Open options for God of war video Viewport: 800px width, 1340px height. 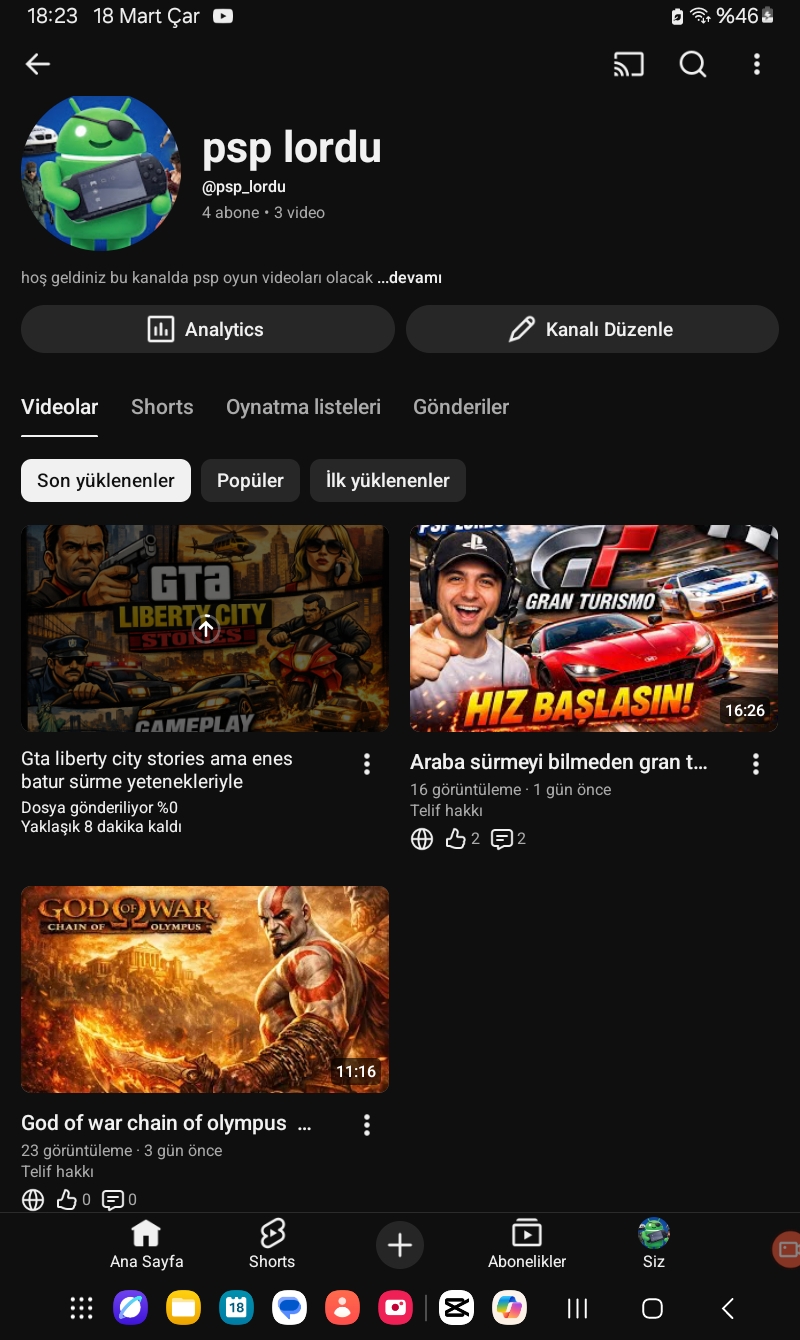367,1125
